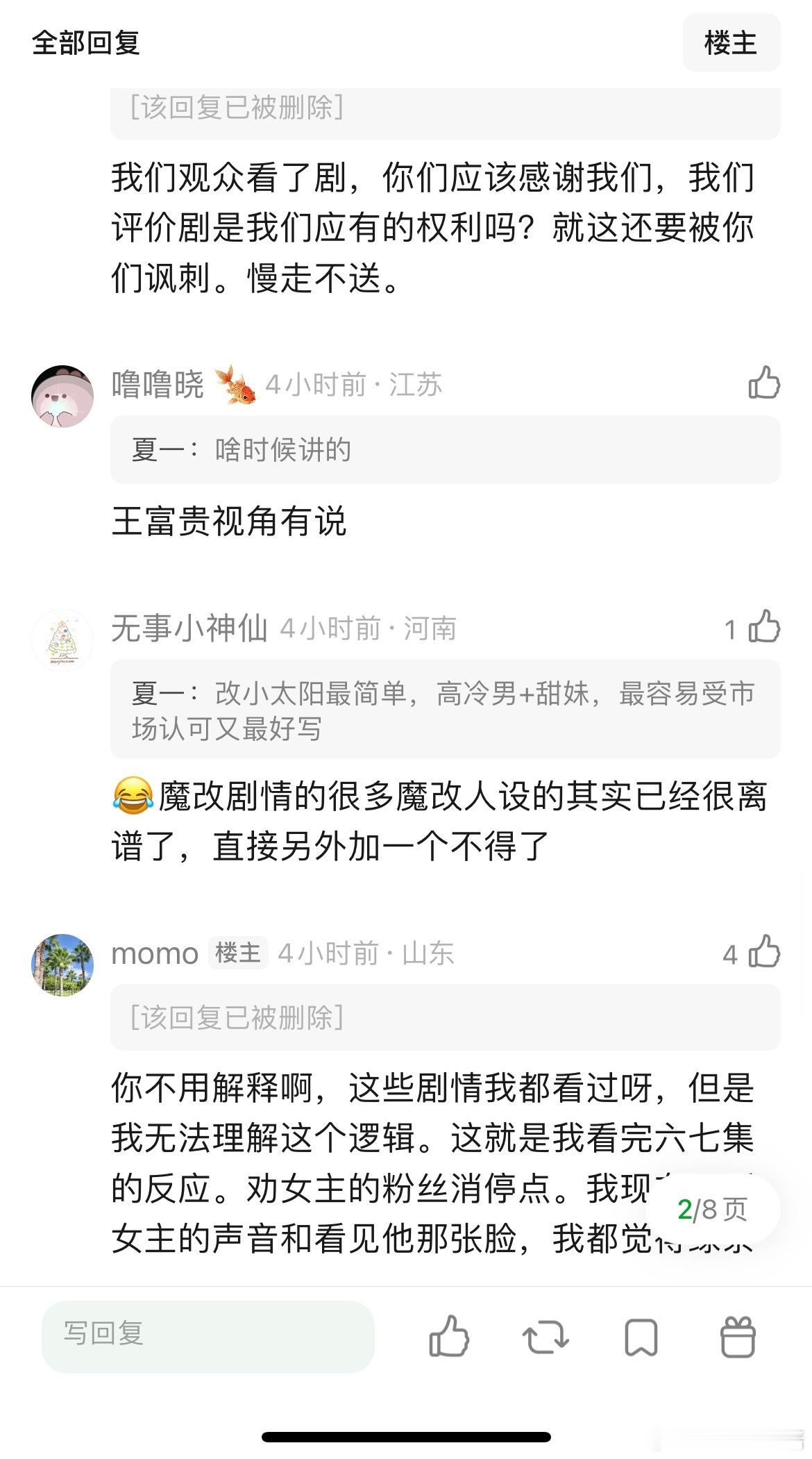The image size is (812, 1459).
Task: Open quoted reply 夏一：啥时候讲的
Action: pyautogui.click(x=444, y=450)
